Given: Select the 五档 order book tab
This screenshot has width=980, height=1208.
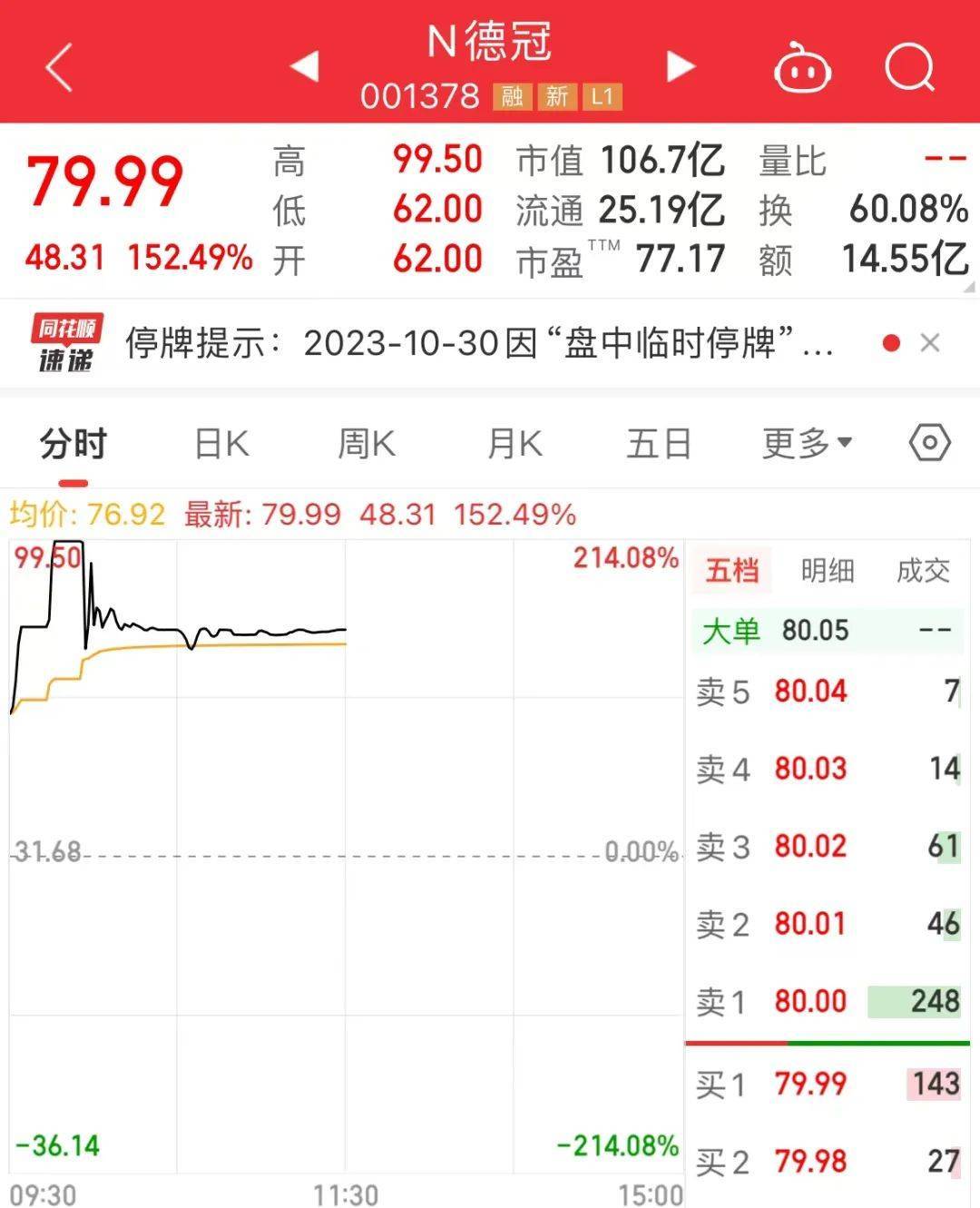Looking at the screenshot, I should click(x=732, y=570).
